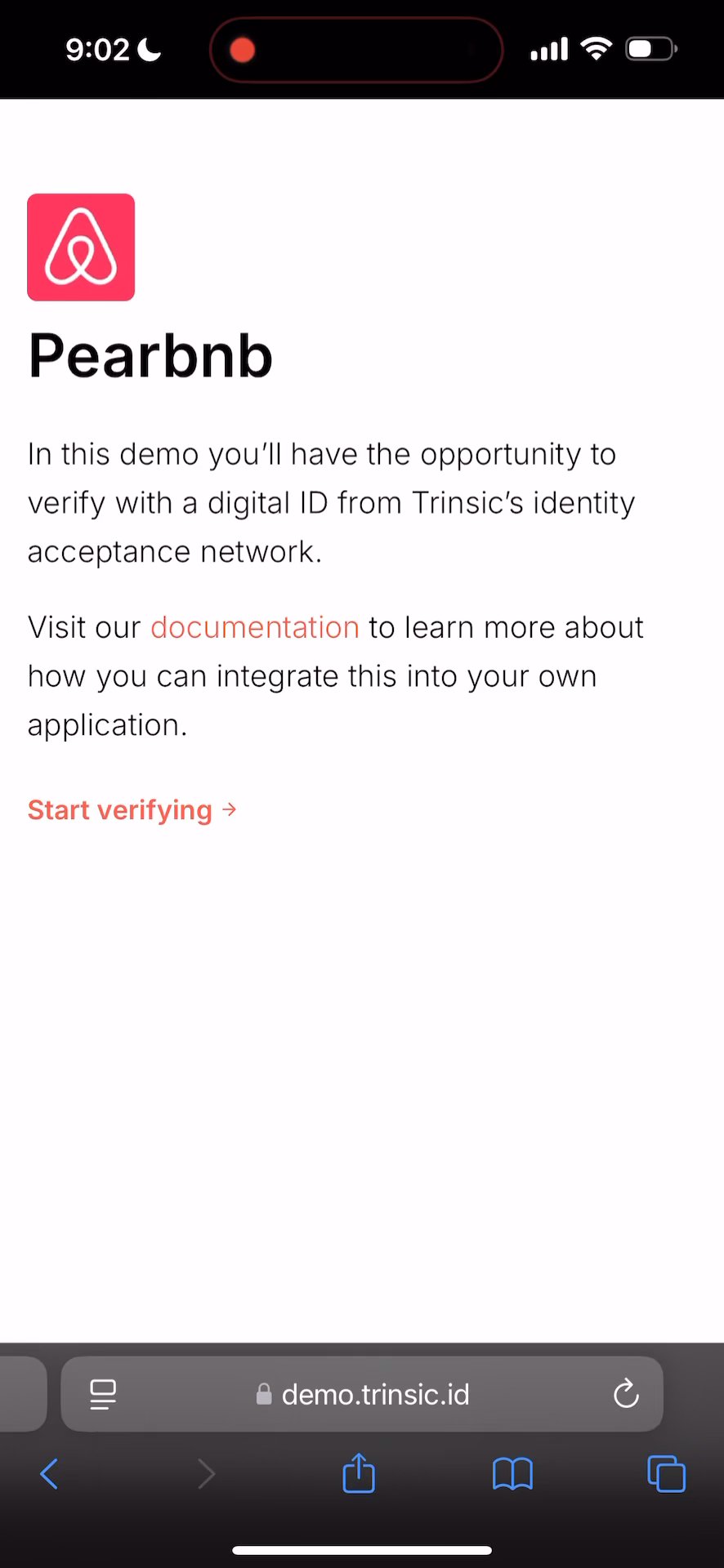Tap the demo.trinsic.id address field
The image size is (724, 1568).
click(364, 1394)
